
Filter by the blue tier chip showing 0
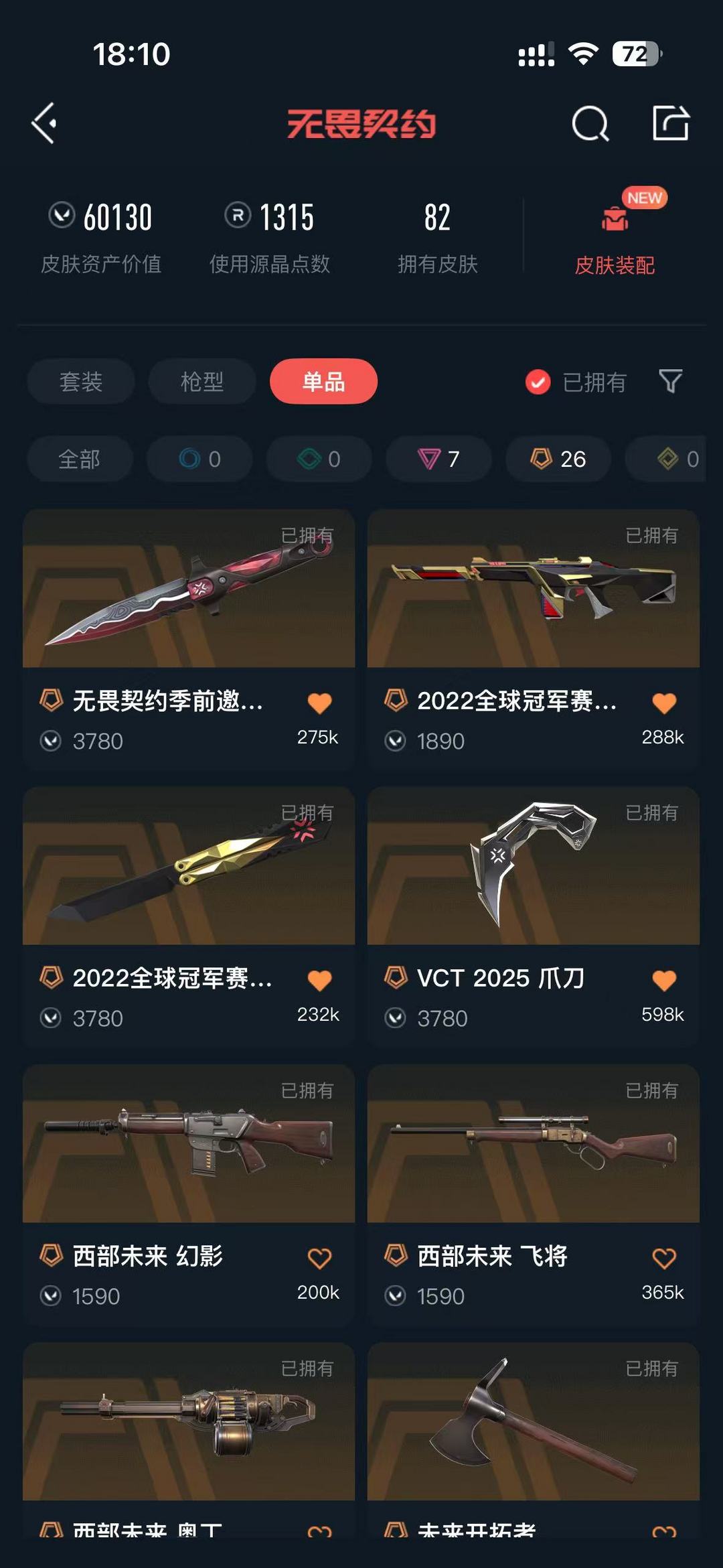point(199,459)
